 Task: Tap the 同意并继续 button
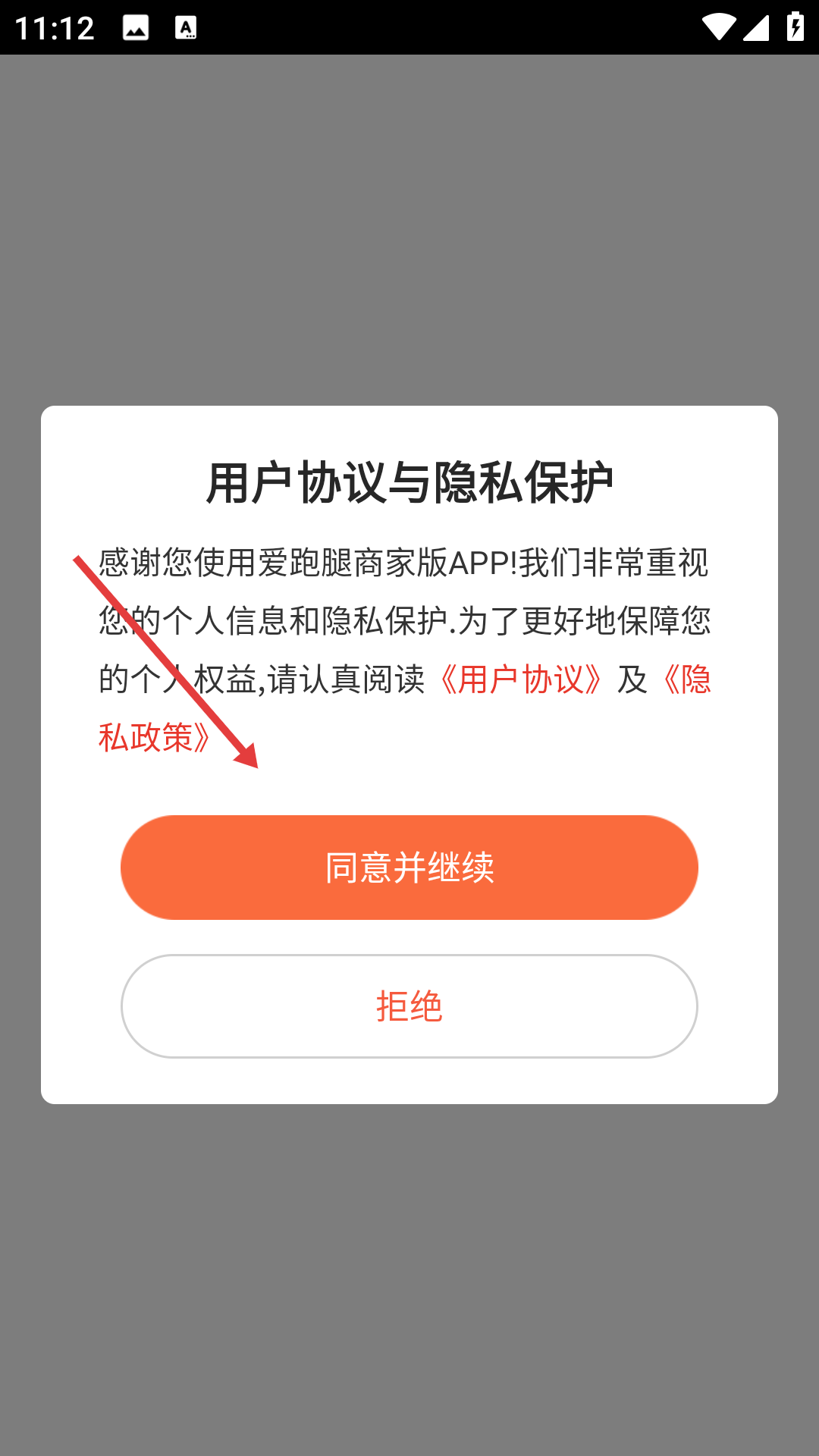[409, 867]
